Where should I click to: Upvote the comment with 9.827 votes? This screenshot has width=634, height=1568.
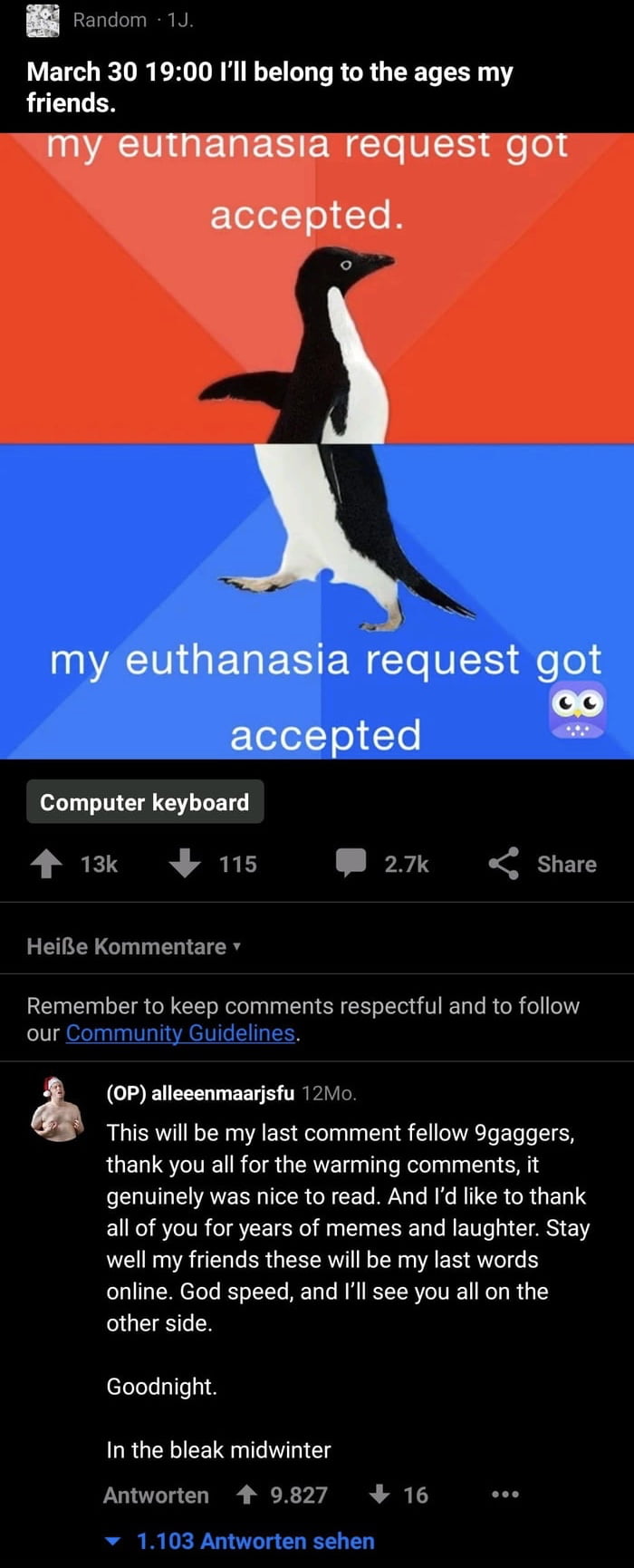(246, 1495)
